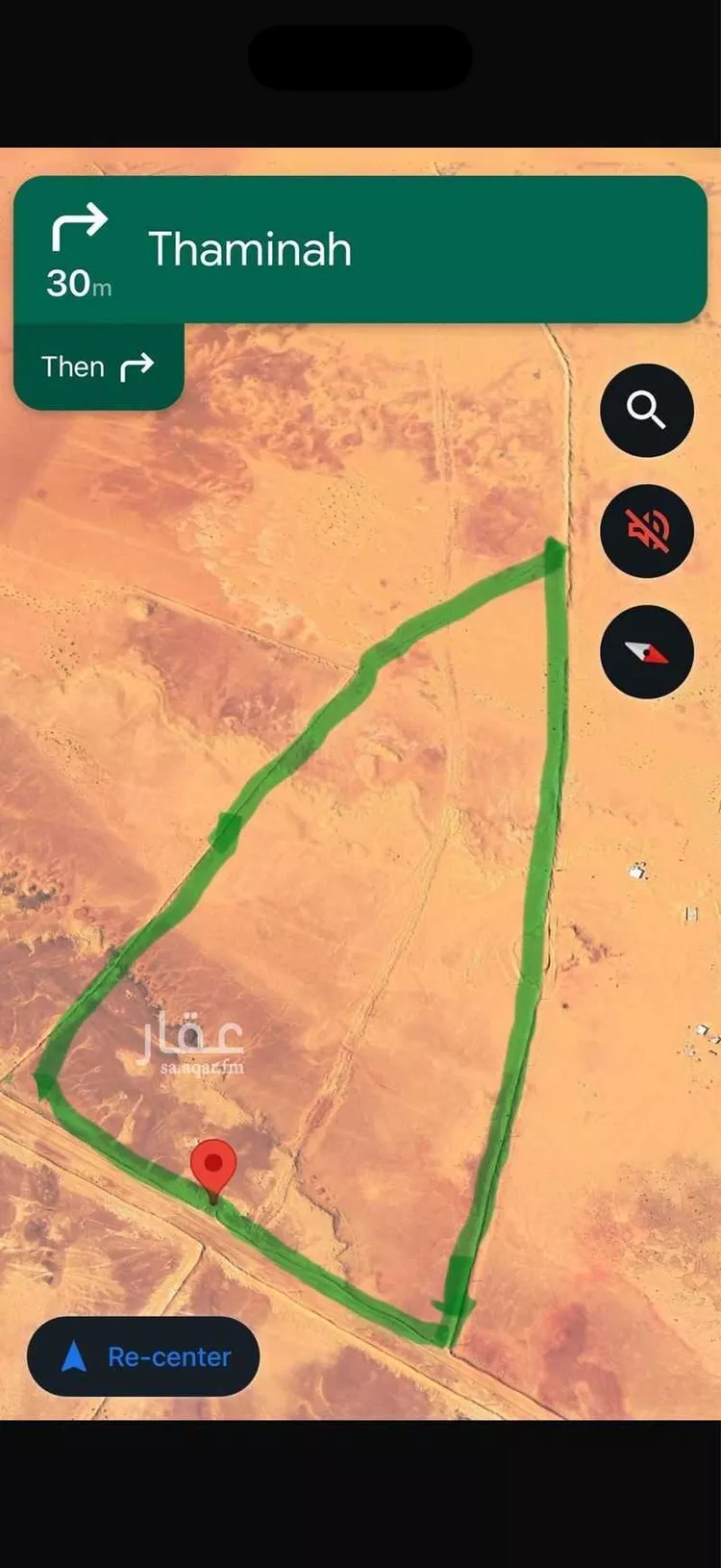Viewport: 721px width, 1568px height.
Task: Tap the compass to reorient the map
Action: click(x=646, y=651)
